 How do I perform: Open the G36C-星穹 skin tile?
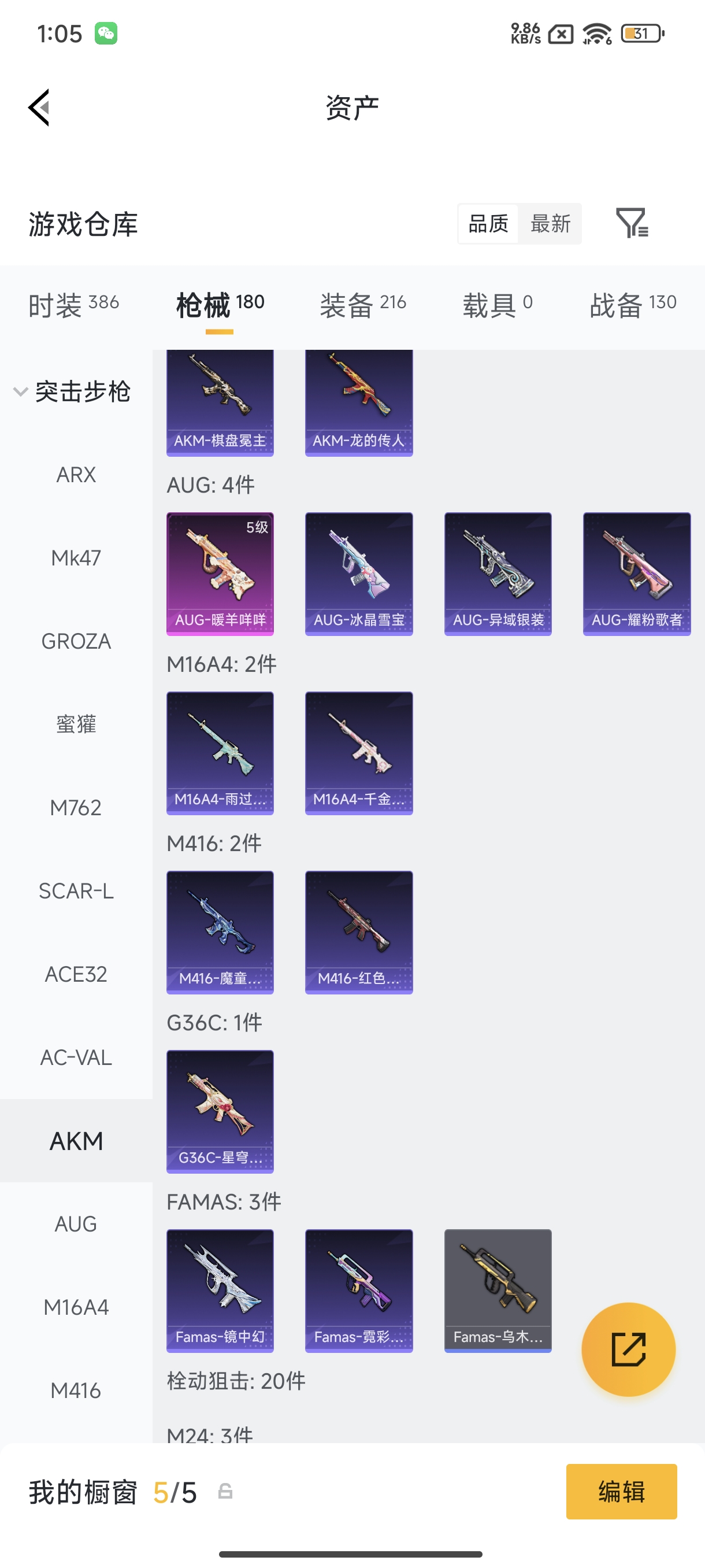[x=220, y=1111]
